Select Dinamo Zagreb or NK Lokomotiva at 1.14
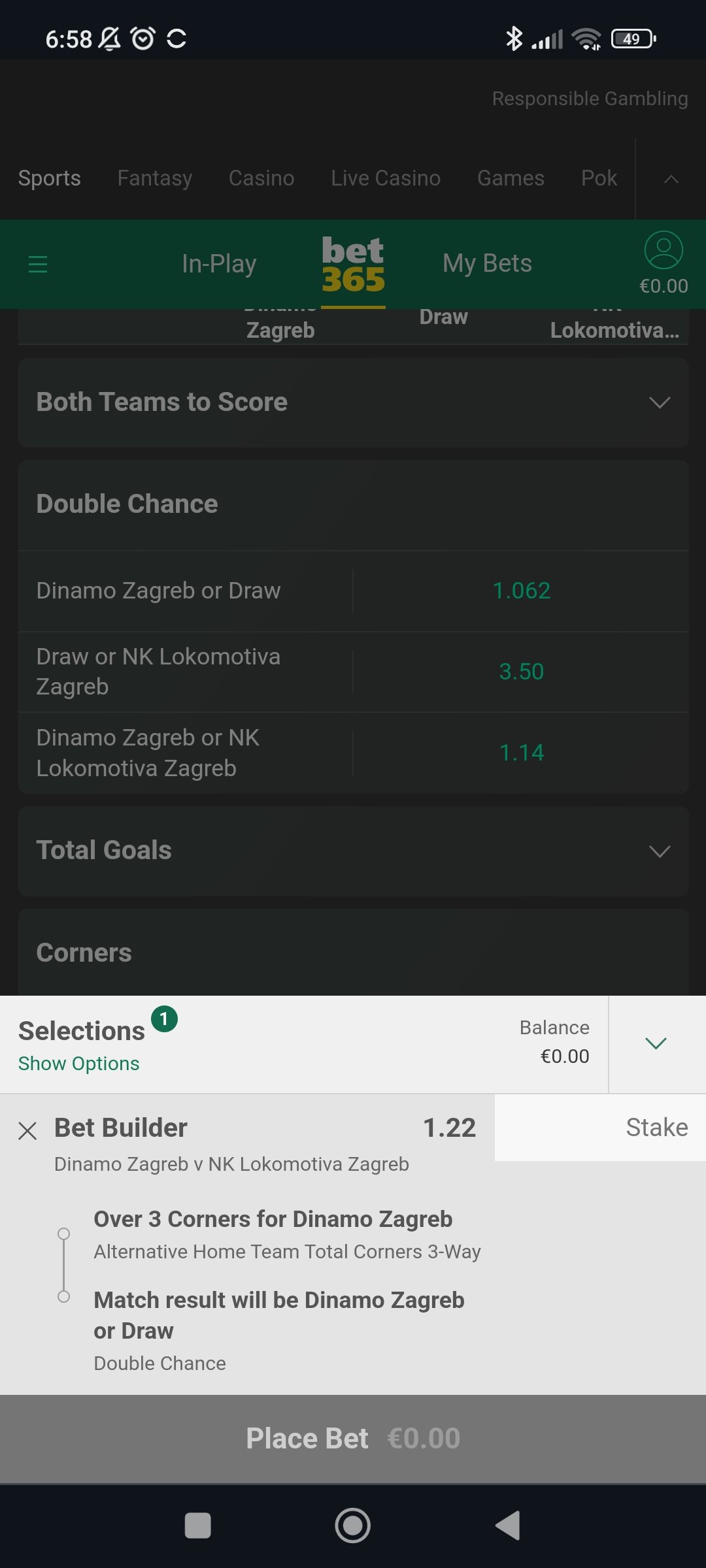 [521, 753]
